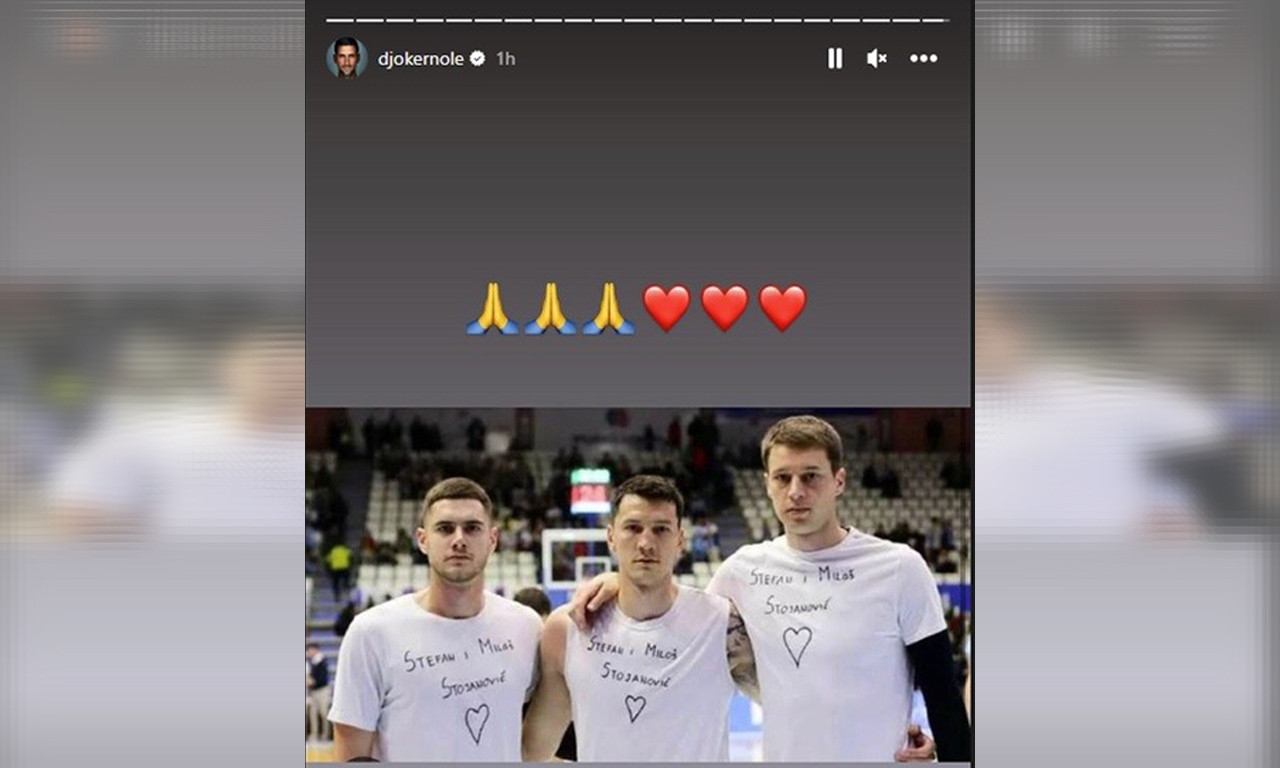Open the story's three-dot menu
This screenshot has height=768, width=1280.
coord(923,59)
